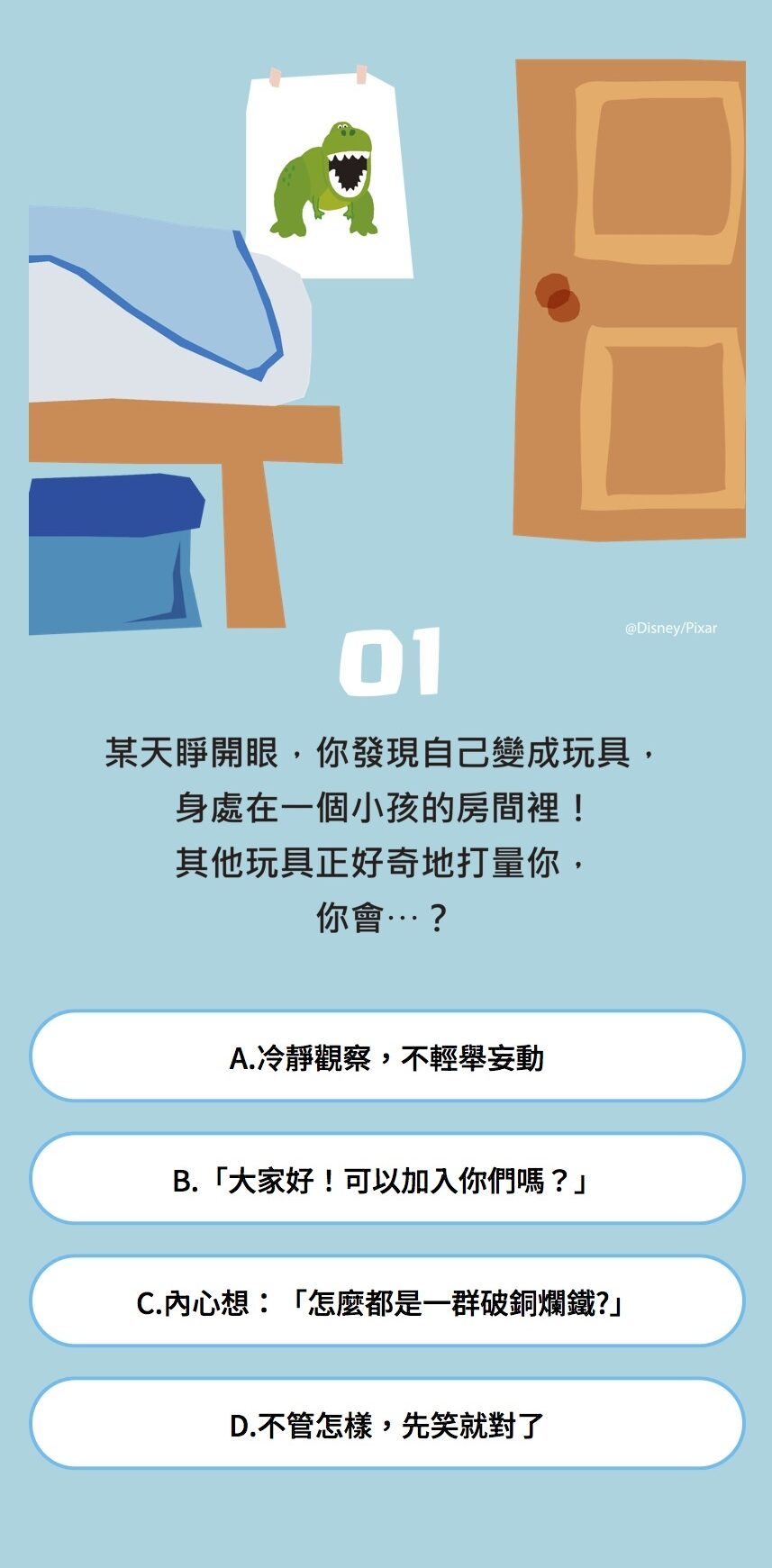Tap option D 不管怎樣，先笑就對了
Screen dimensions: 772x1568
pos(386,1424)
